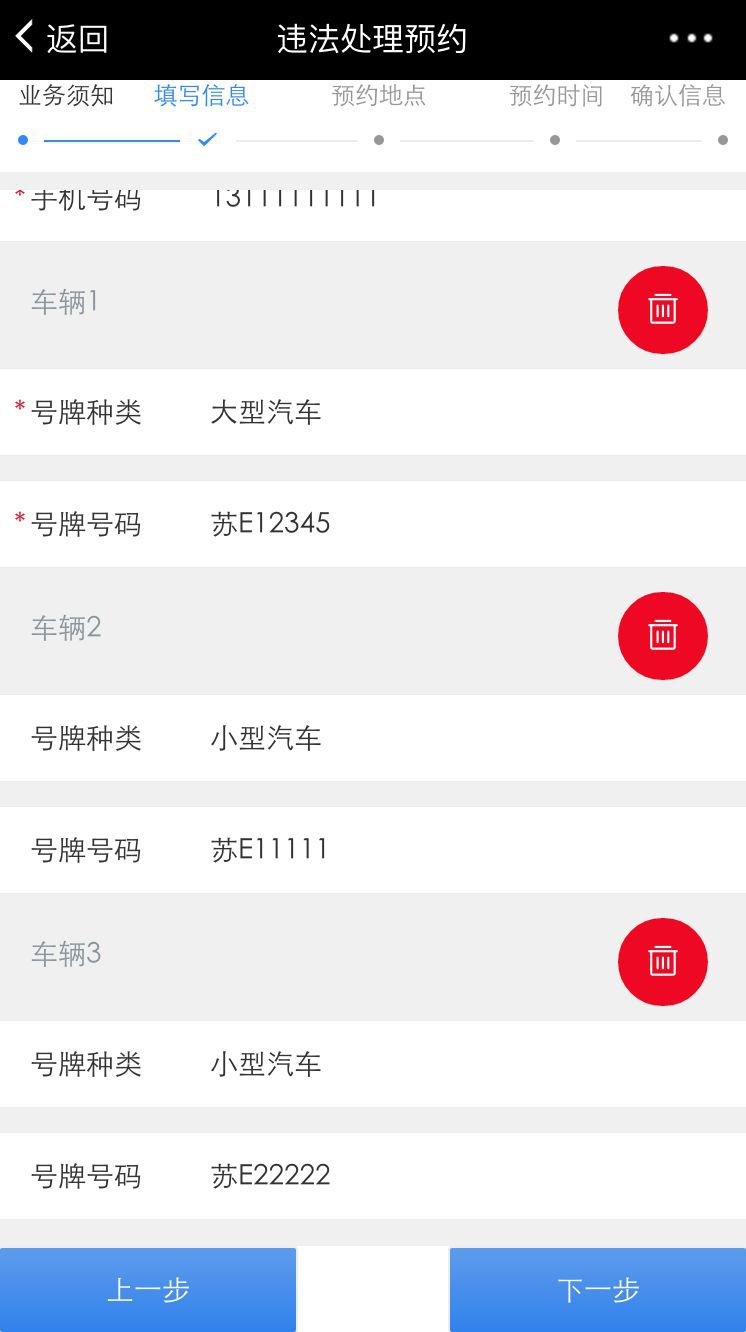Delete 车辆1 with its trash icon

(662, 310)
